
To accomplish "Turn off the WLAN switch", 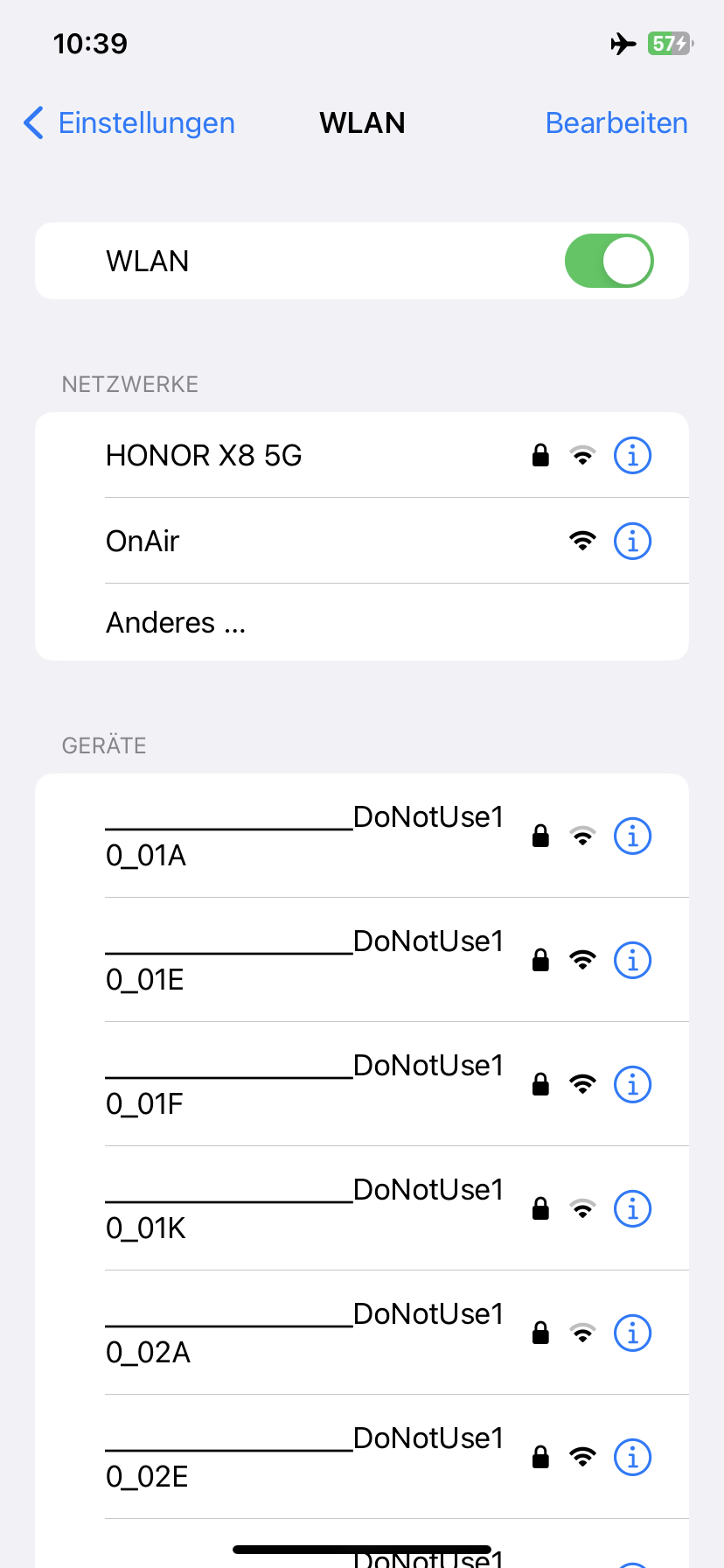I will click(609, 261).
